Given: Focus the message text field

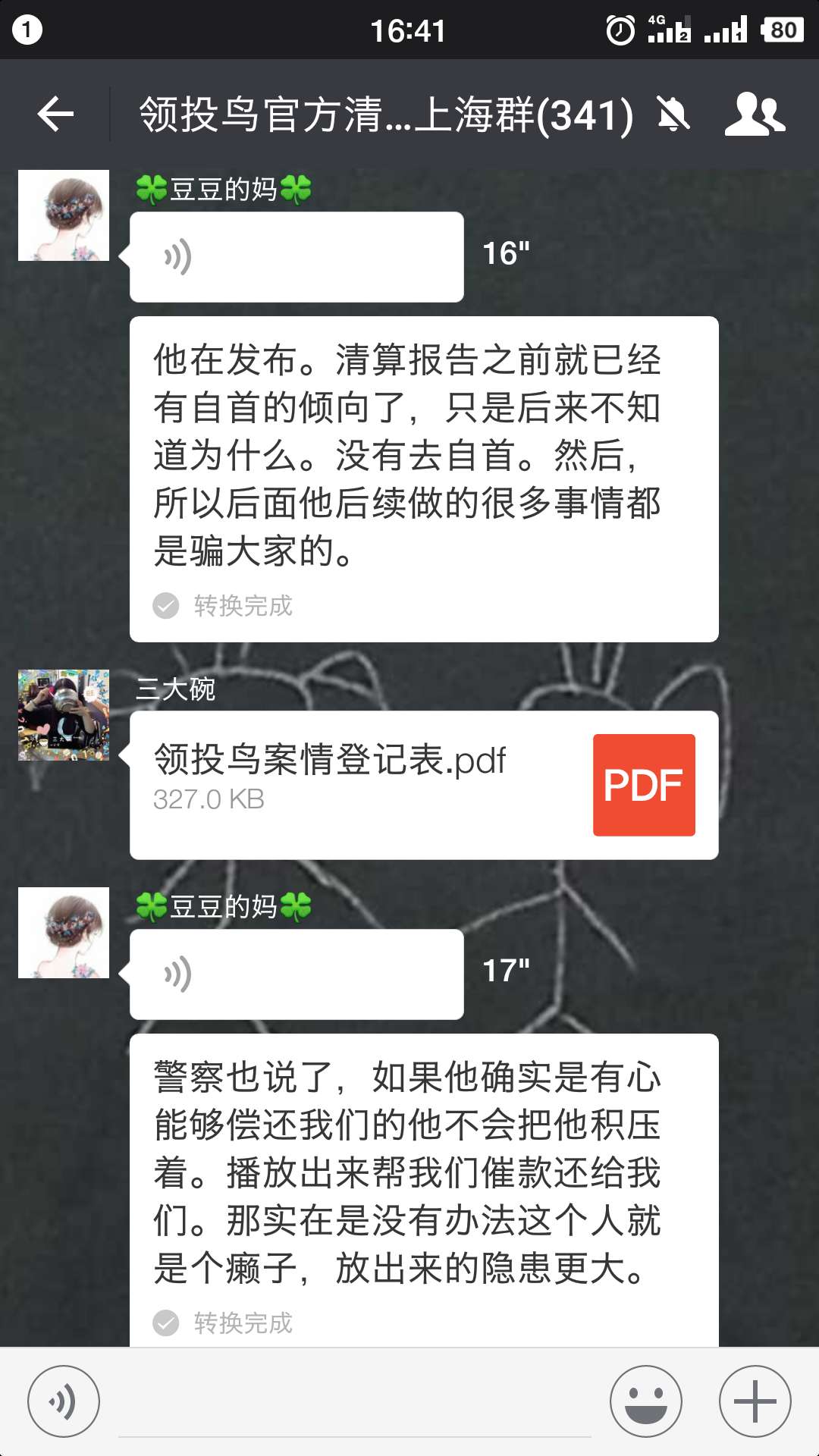Looking at the screenshot, I should pos(354,1407).
